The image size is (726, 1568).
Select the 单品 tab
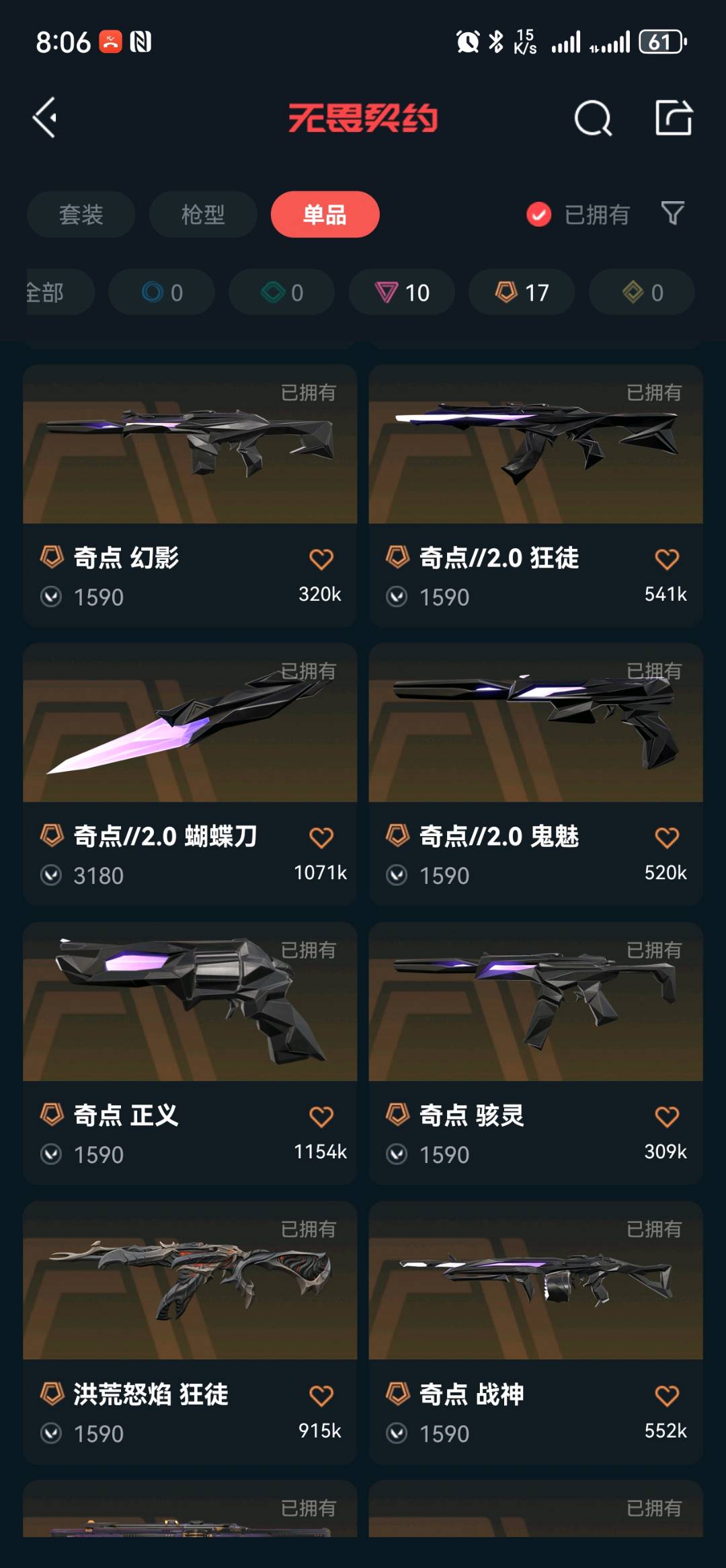tap(325, 215)
